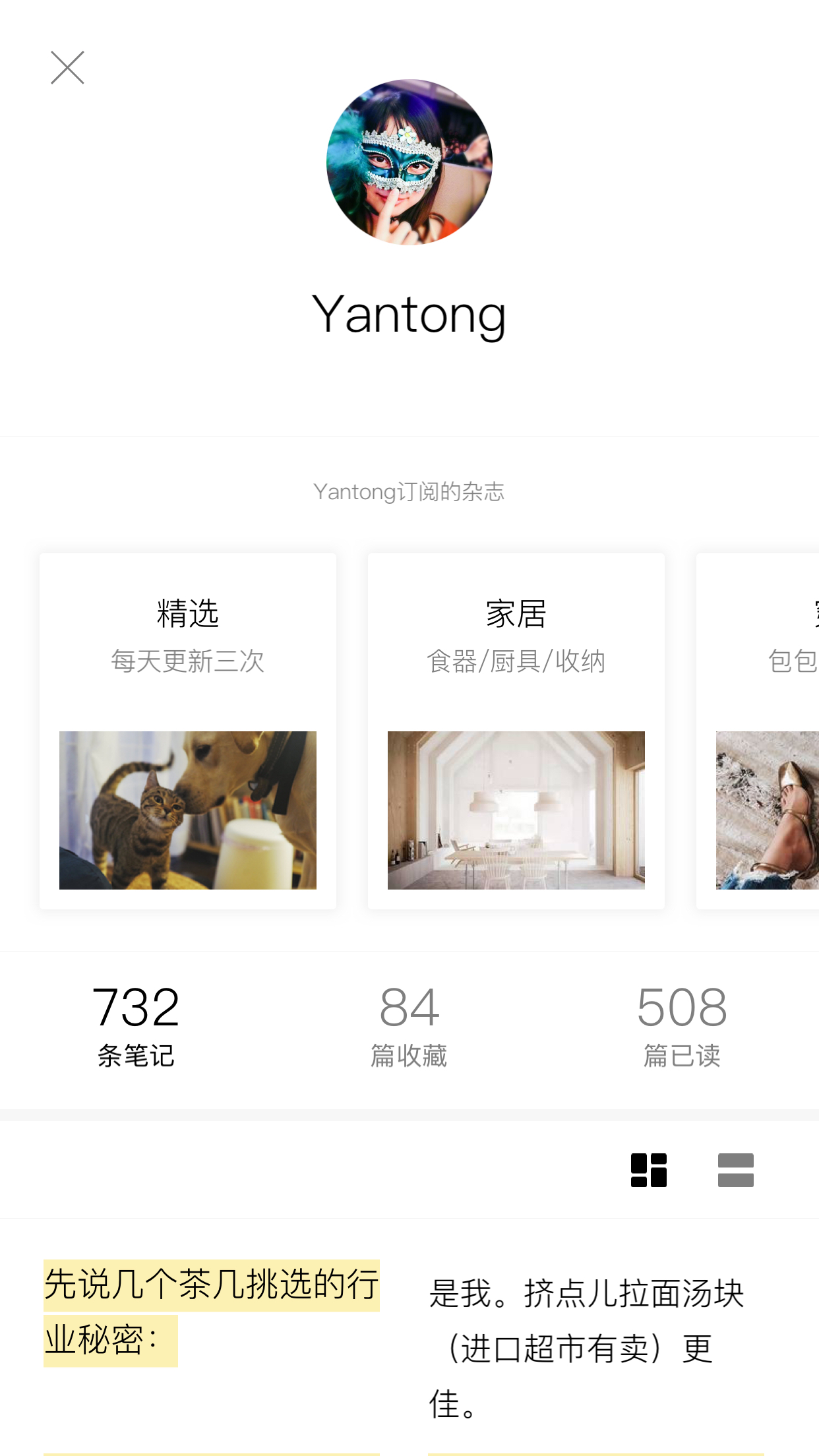Screen dimensions: 819x1456
Task: Switch to list layout view
Action: click(736, 1170)
